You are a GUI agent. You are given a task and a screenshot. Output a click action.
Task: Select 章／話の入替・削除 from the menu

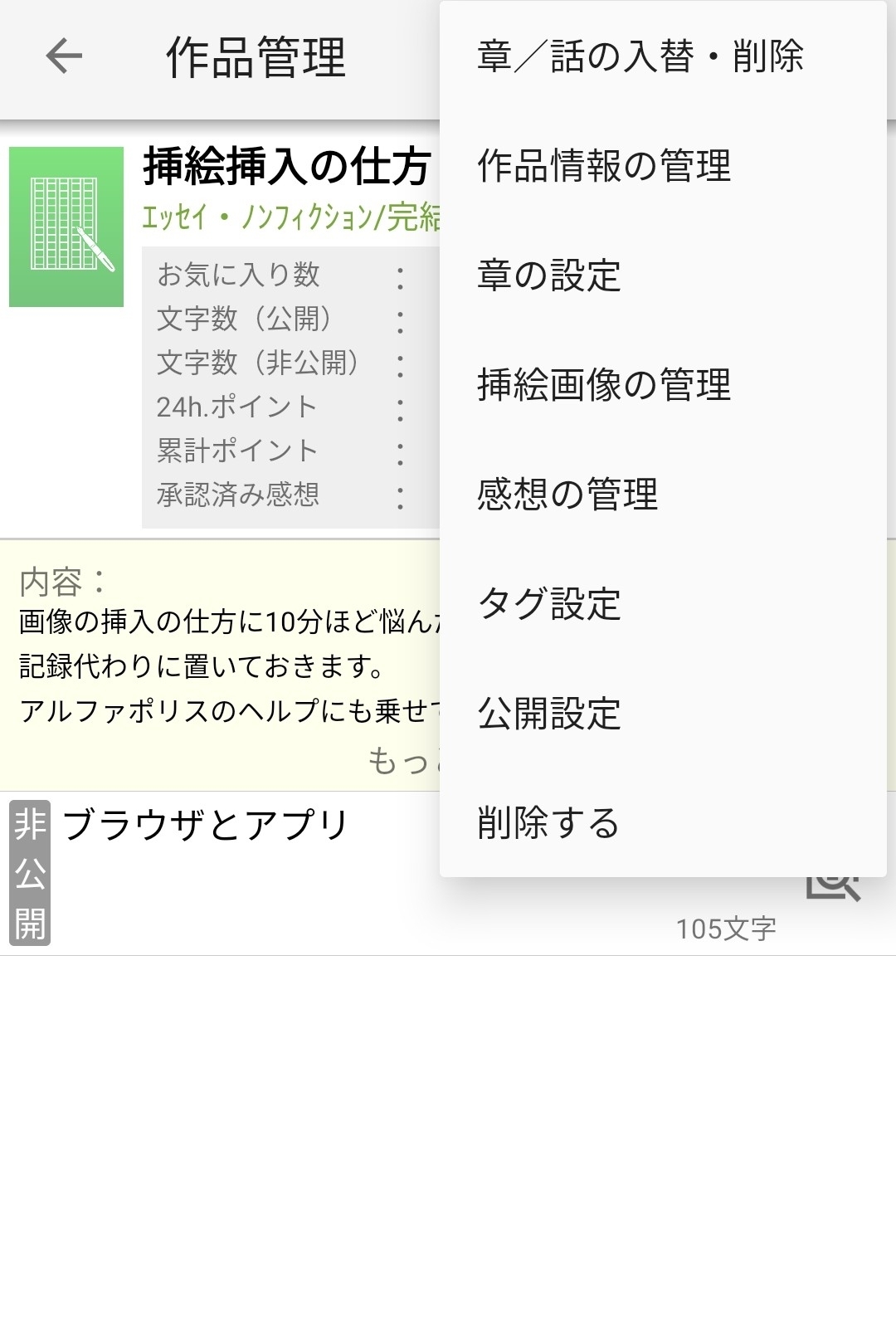click(640, 56)
